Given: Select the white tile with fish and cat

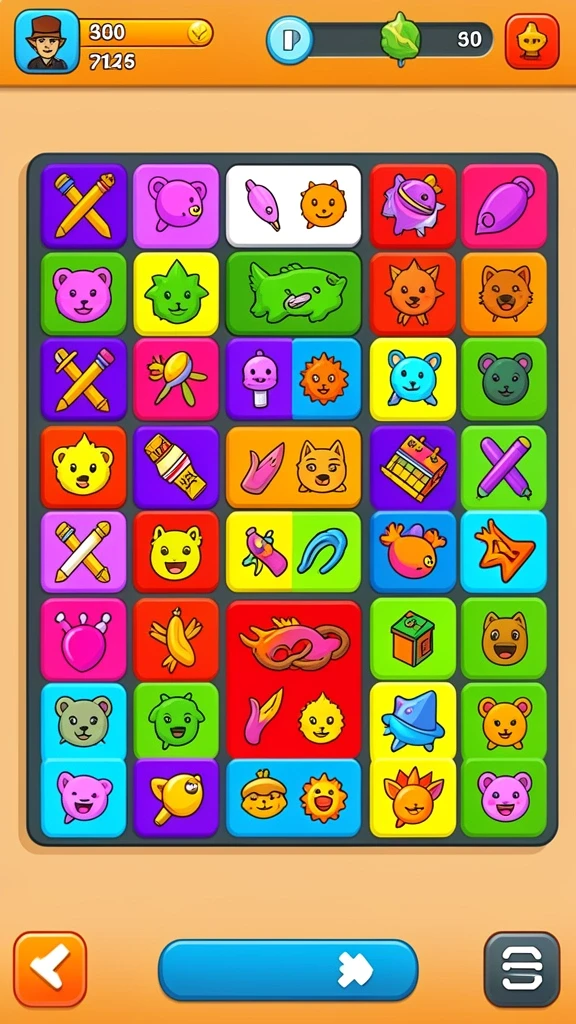Looking at the screenshot, I should pyautogui.click(x=293, y=205).
